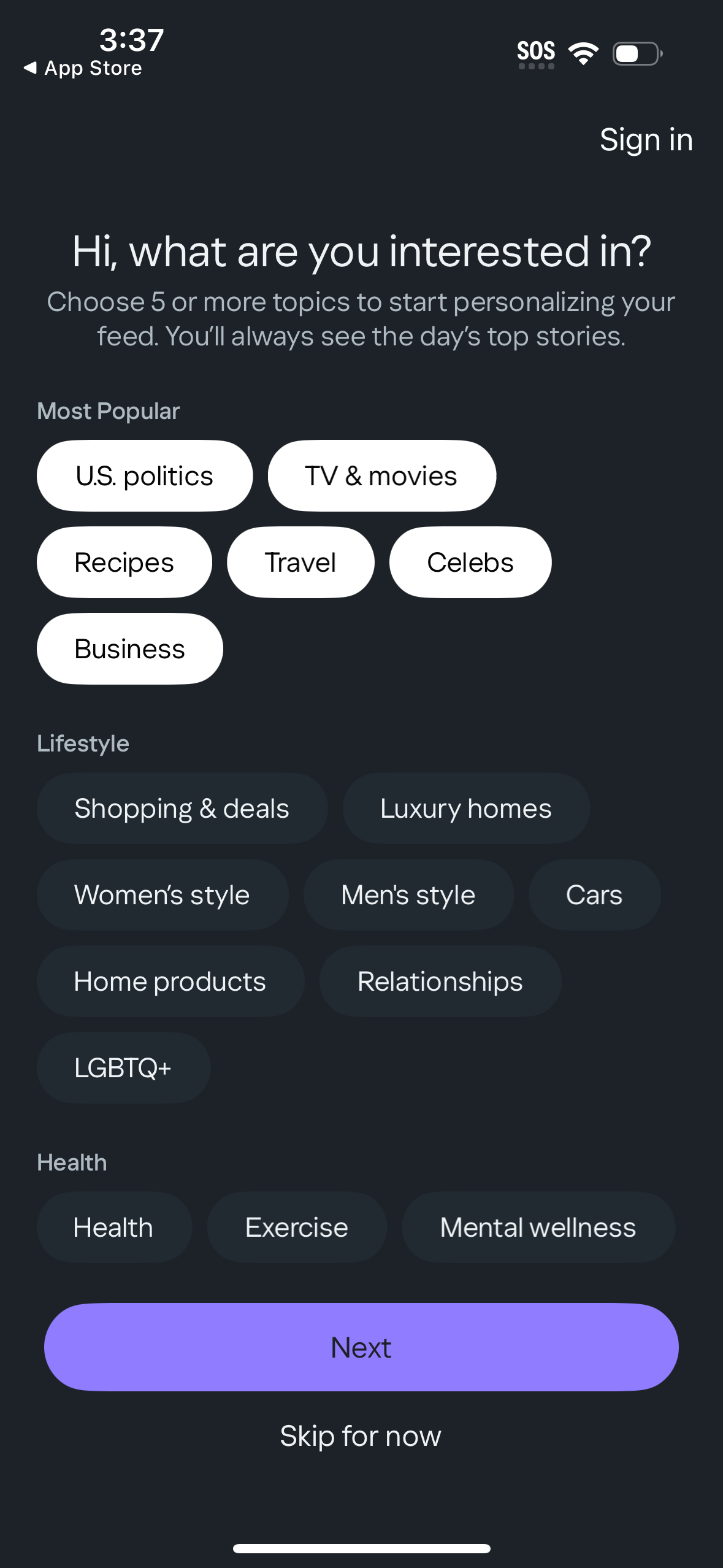Deselect the Recipes topic
Screen dimensions: 723x1568
pos(124,562)
